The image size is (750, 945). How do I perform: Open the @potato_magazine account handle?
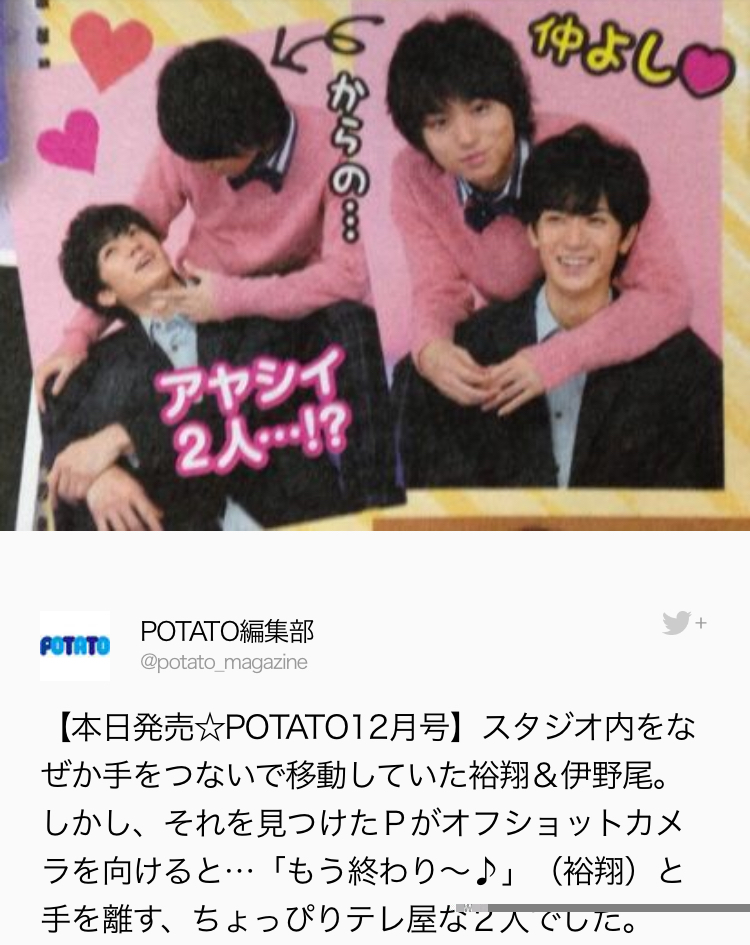pyautogui.click(x=224, y=663)
